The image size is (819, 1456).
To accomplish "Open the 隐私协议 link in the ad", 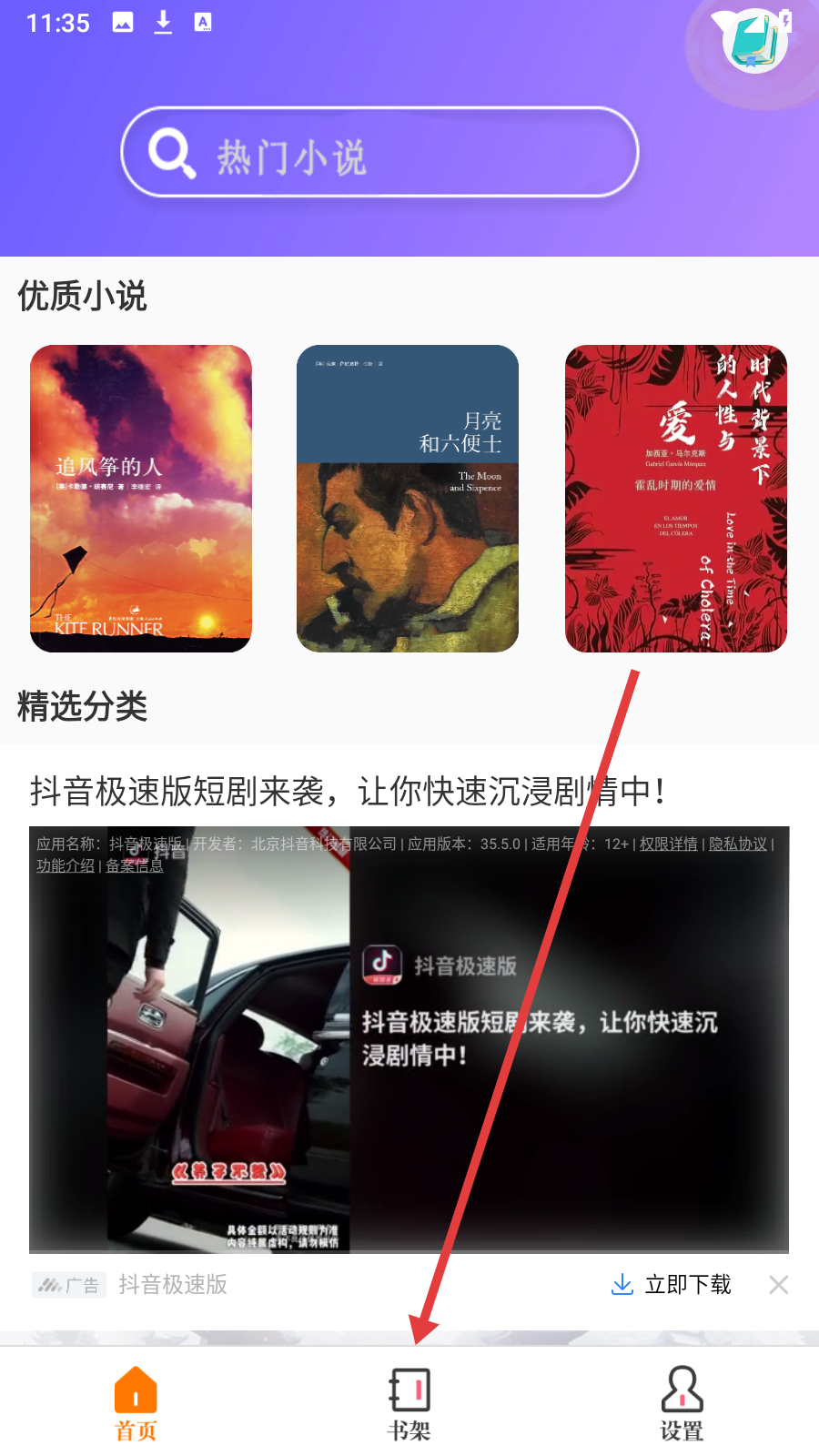I will [x=737, y=844].
